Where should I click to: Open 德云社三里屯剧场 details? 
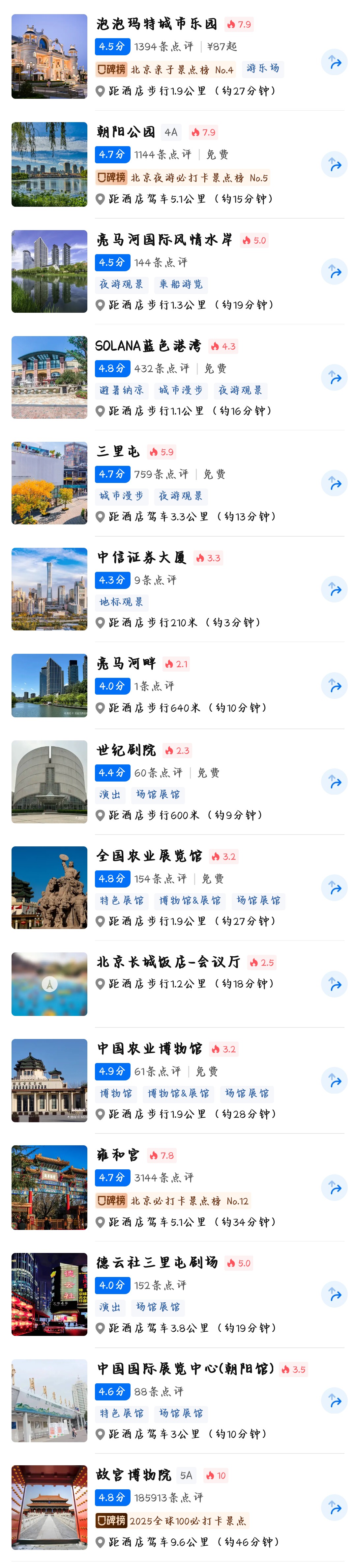pyautogui.click(x=157, y=1262)
